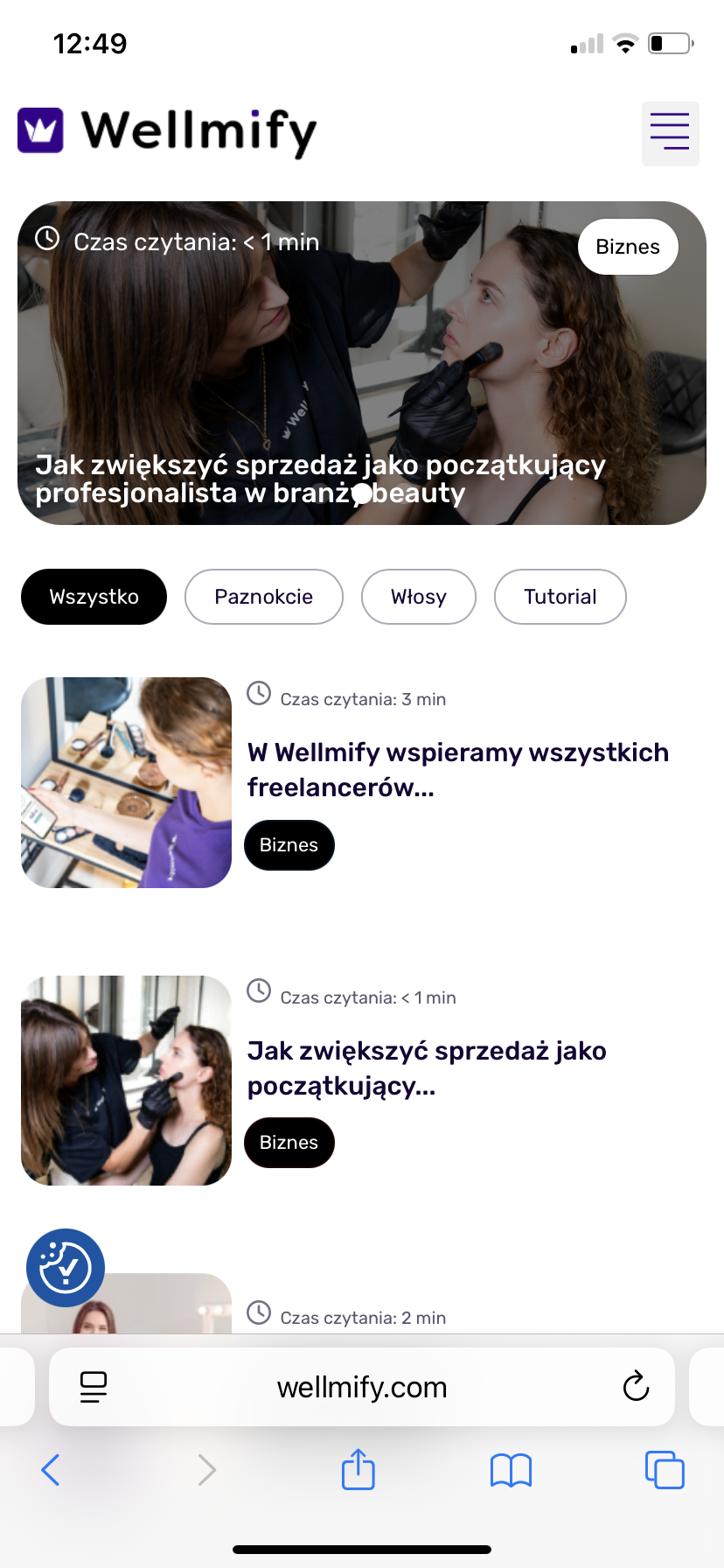Reload the page
The width and height of the screenshot is (724, 1568).
tap(636, 1387)
